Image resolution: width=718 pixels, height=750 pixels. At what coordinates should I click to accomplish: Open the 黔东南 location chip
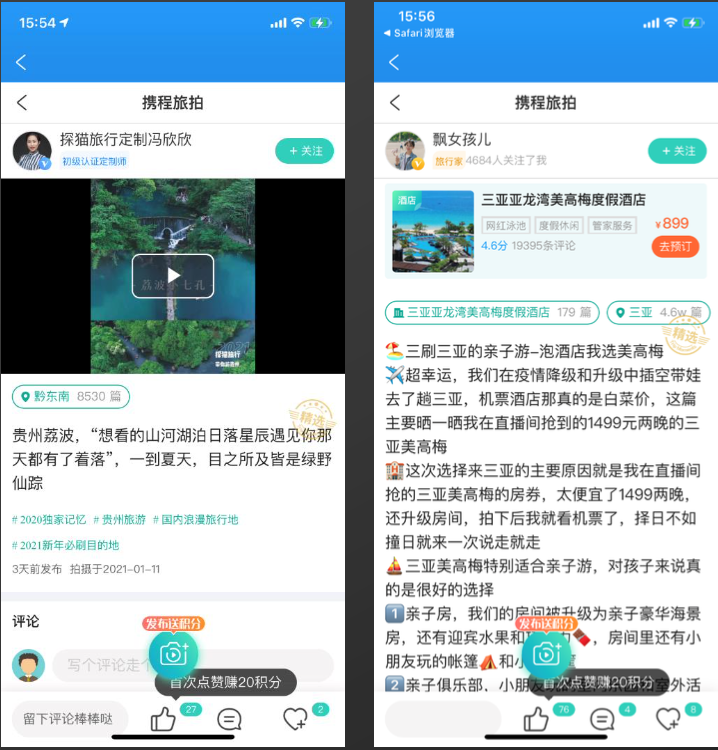click(x=71, y=396)
